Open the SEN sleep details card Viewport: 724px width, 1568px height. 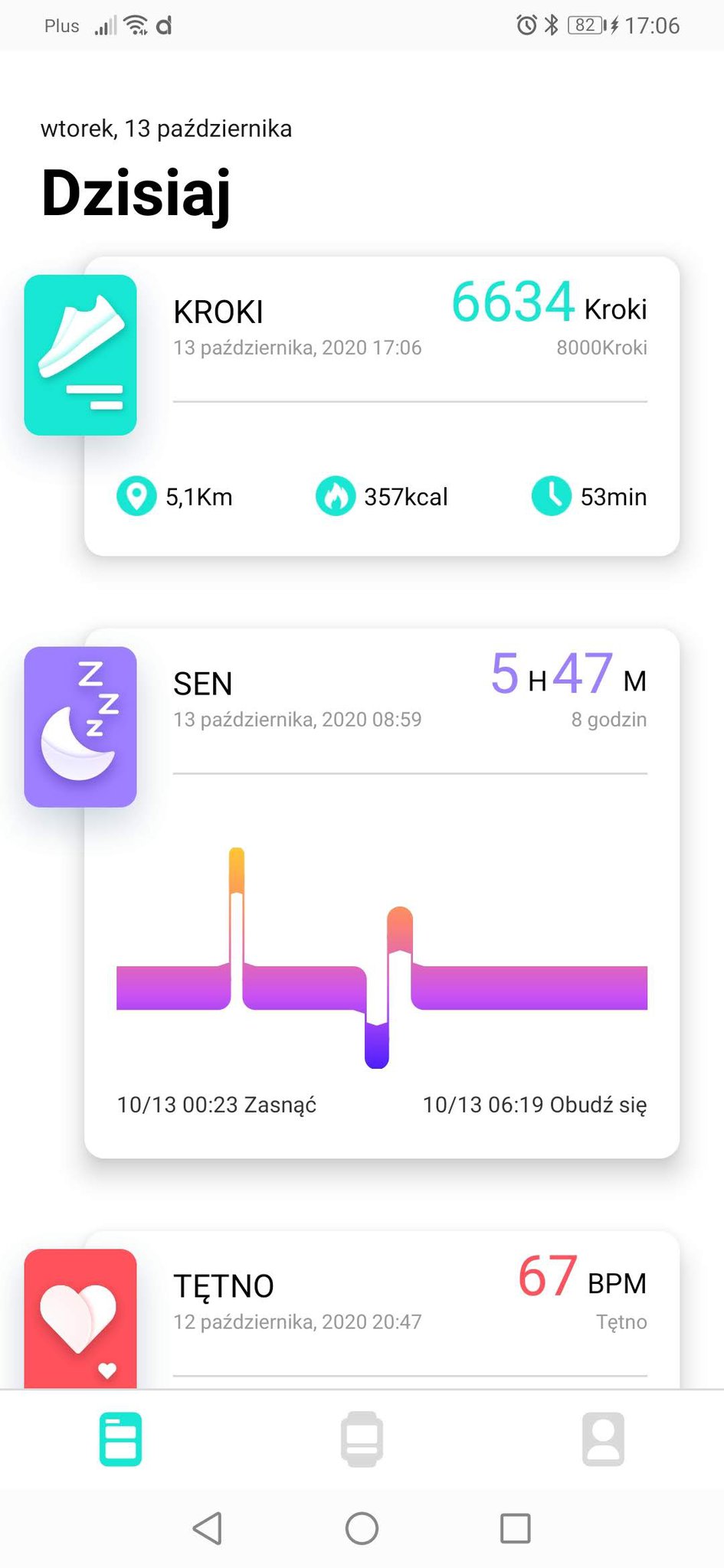pos(382,893)
